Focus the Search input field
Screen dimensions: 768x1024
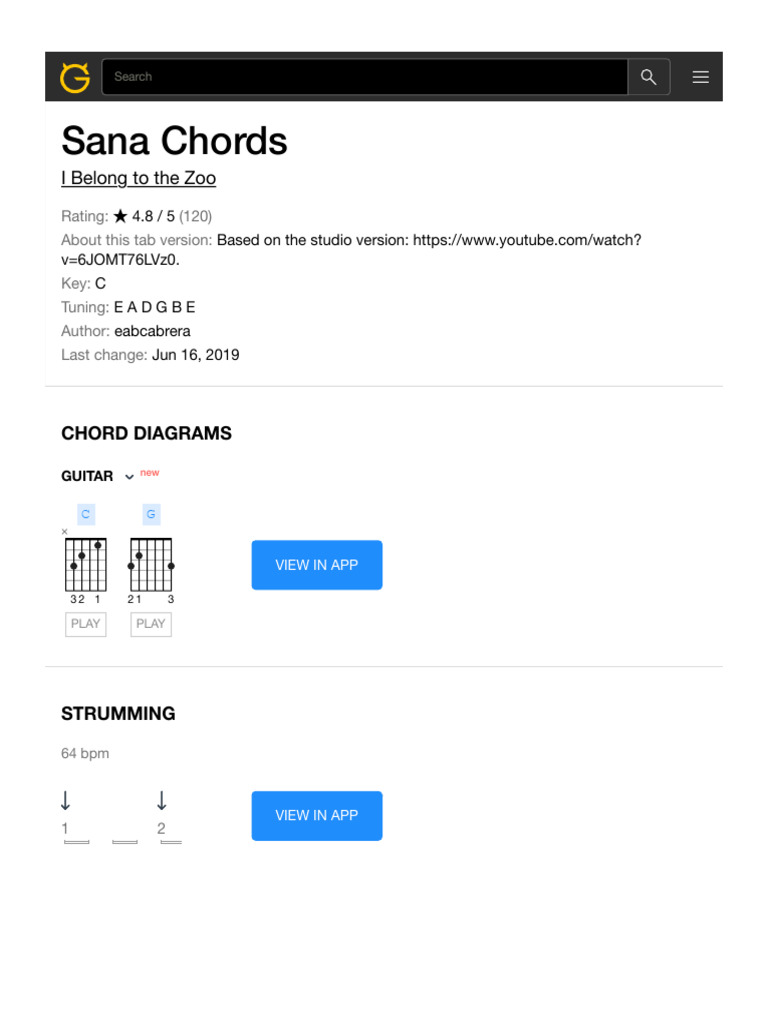pos(364,77)
